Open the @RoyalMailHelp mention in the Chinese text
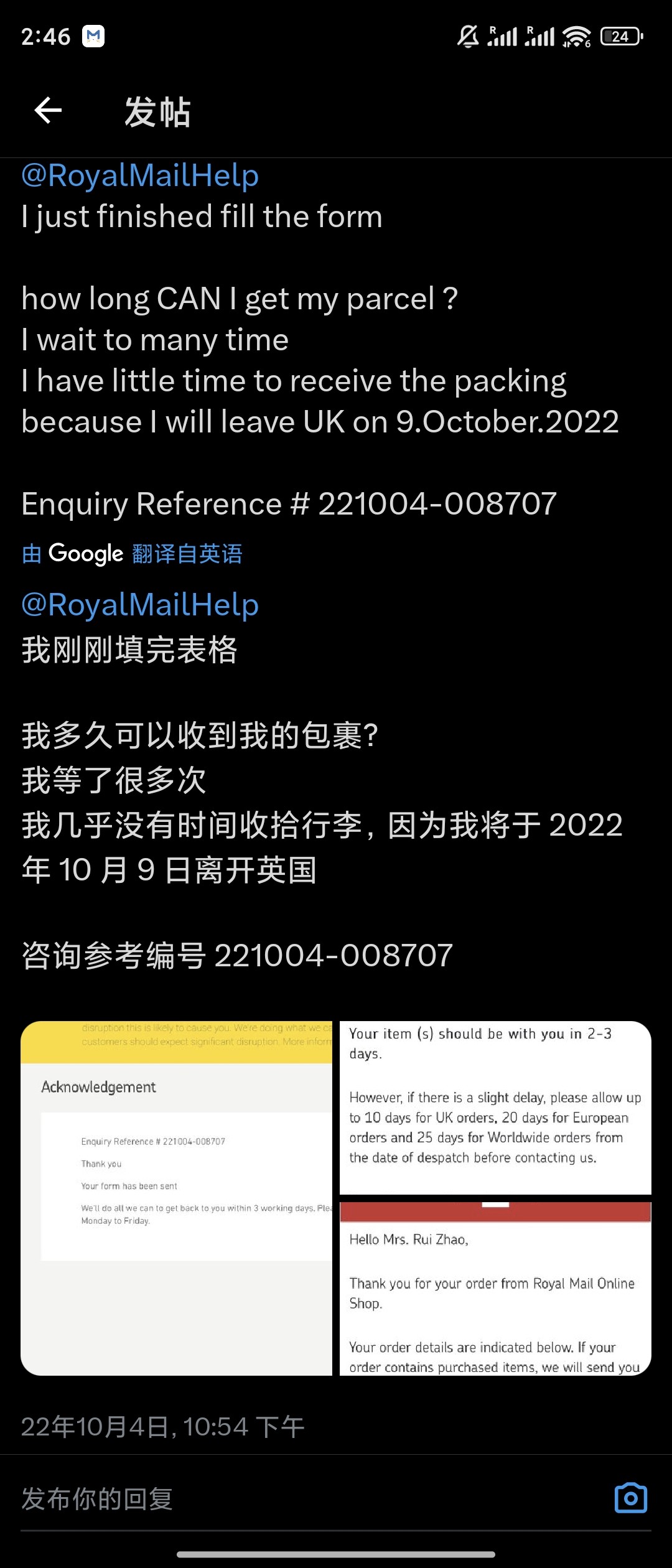The height and width of the screenshot is (1568, 672). click(x=138, y=602)
